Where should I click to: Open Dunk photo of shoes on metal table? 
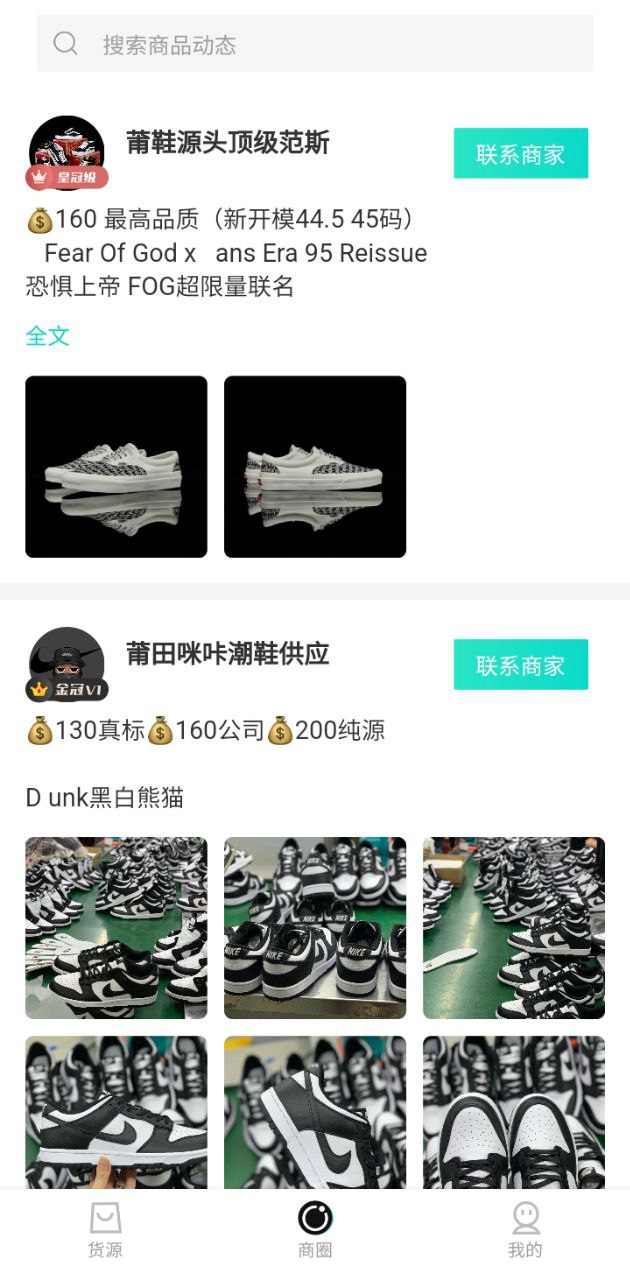315,927
